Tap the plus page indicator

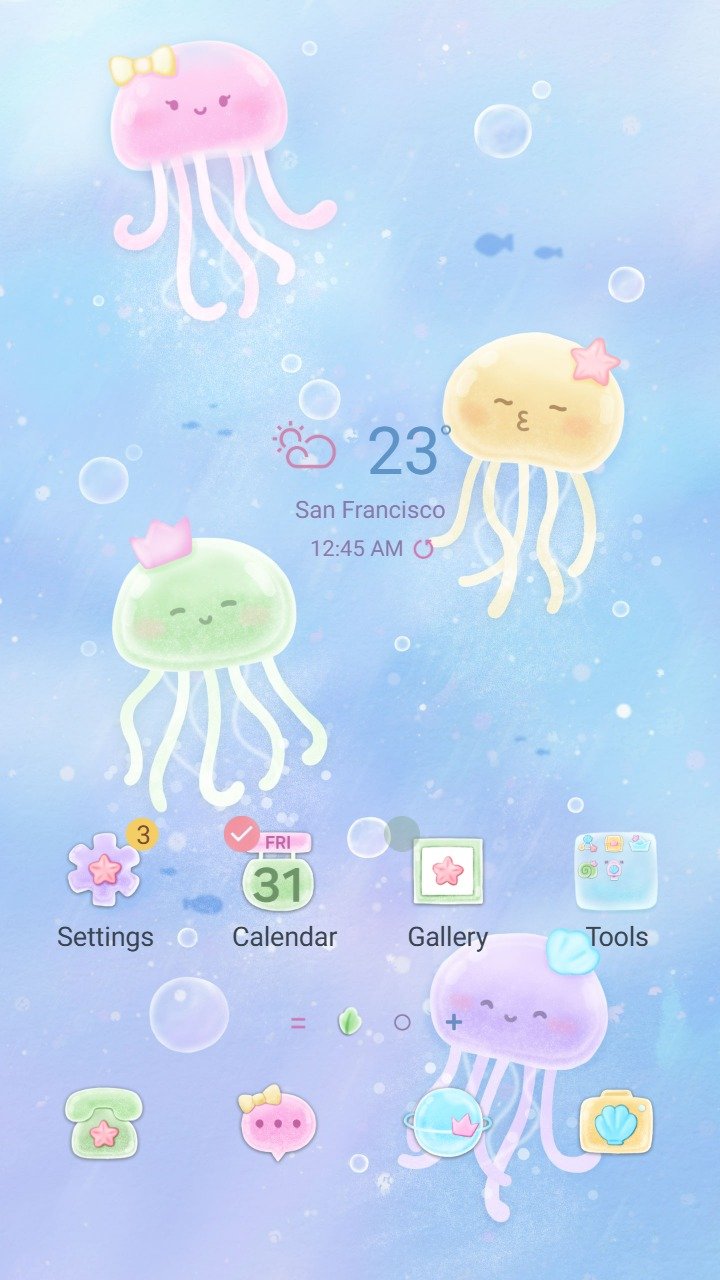454,1022
